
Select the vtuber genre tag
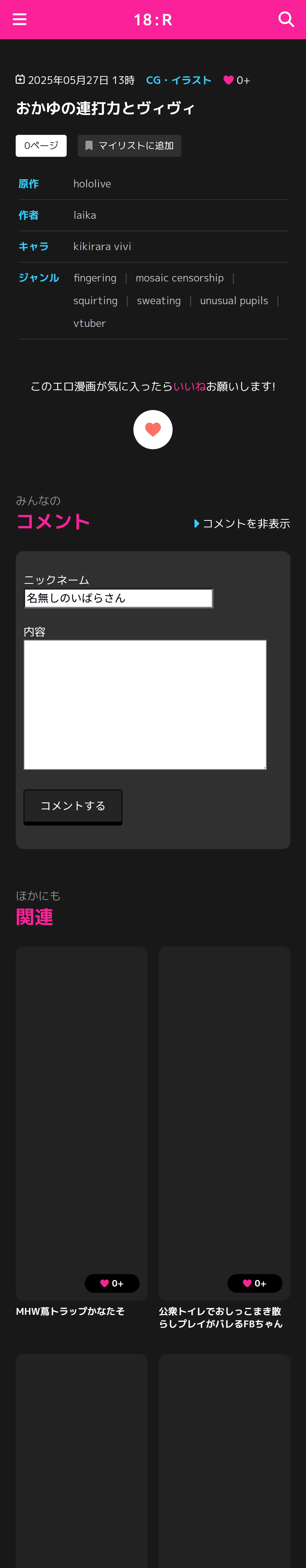click(x=90, y=323)
